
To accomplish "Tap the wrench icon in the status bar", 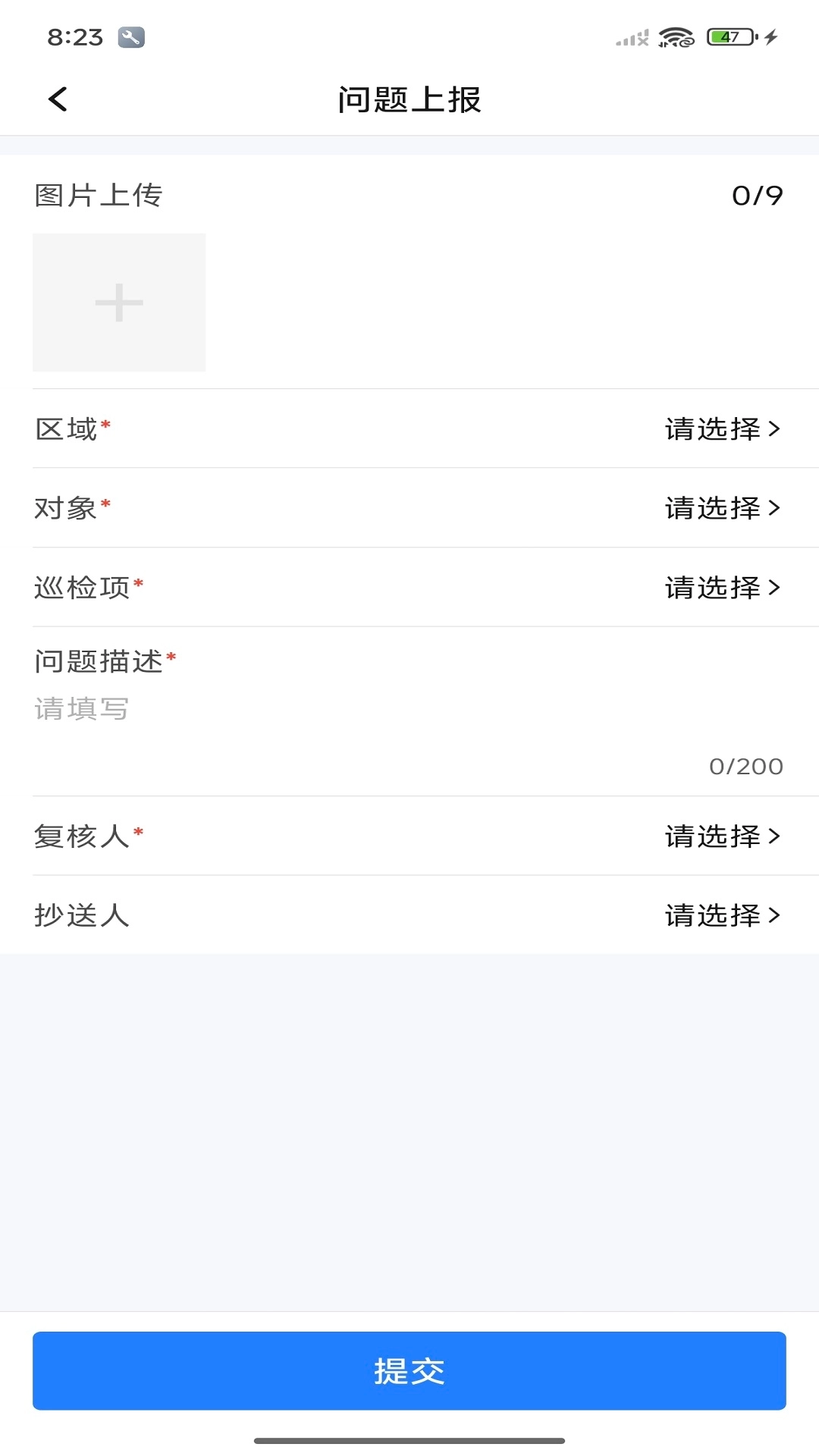I will (x=130, y=36).
